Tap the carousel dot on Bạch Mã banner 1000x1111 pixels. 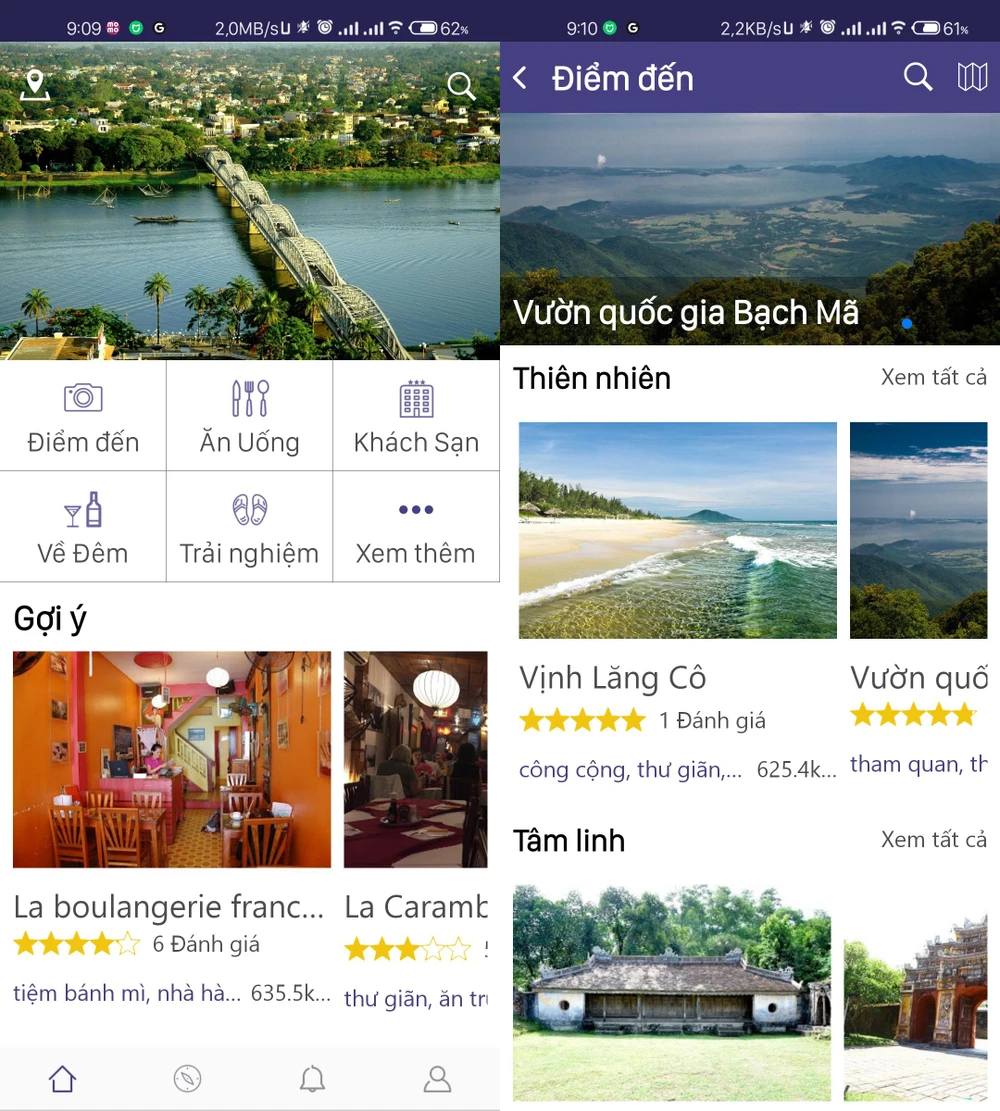[906, 324]
